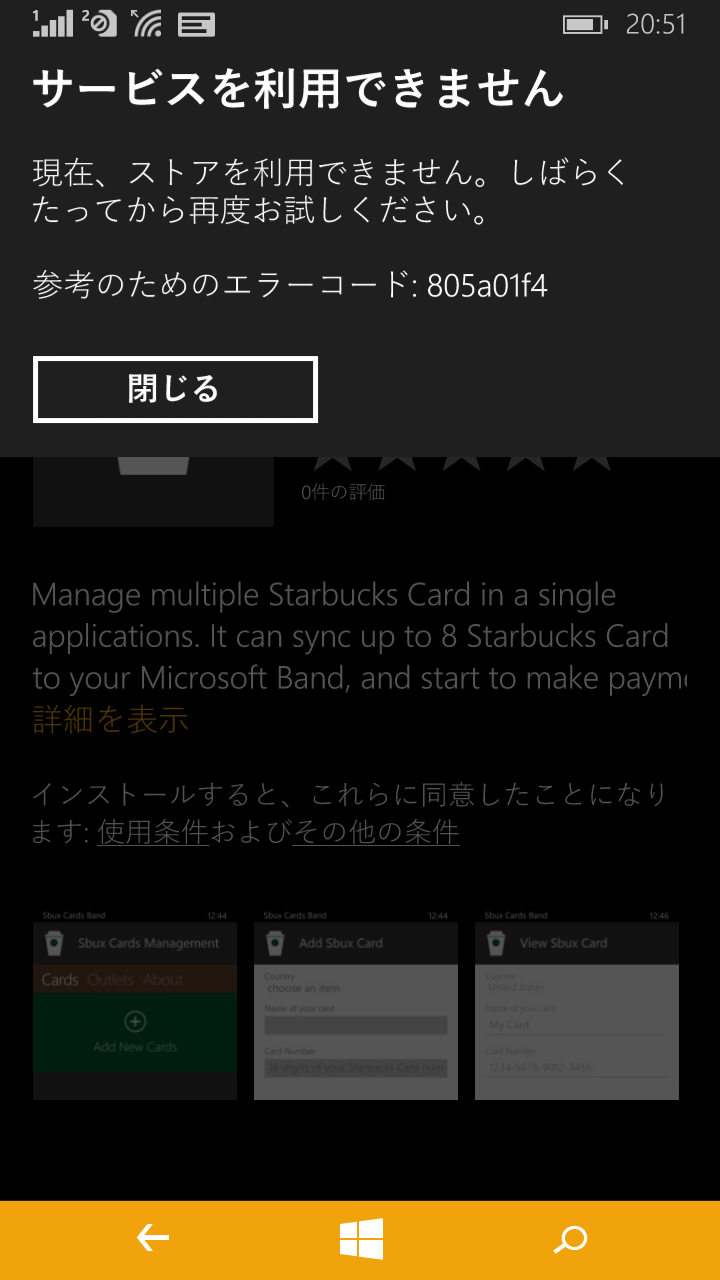Go back with the navigation arrow
Image resolution: width=720 pixels, height=1280 pixels.
[x=153, y=1240]
